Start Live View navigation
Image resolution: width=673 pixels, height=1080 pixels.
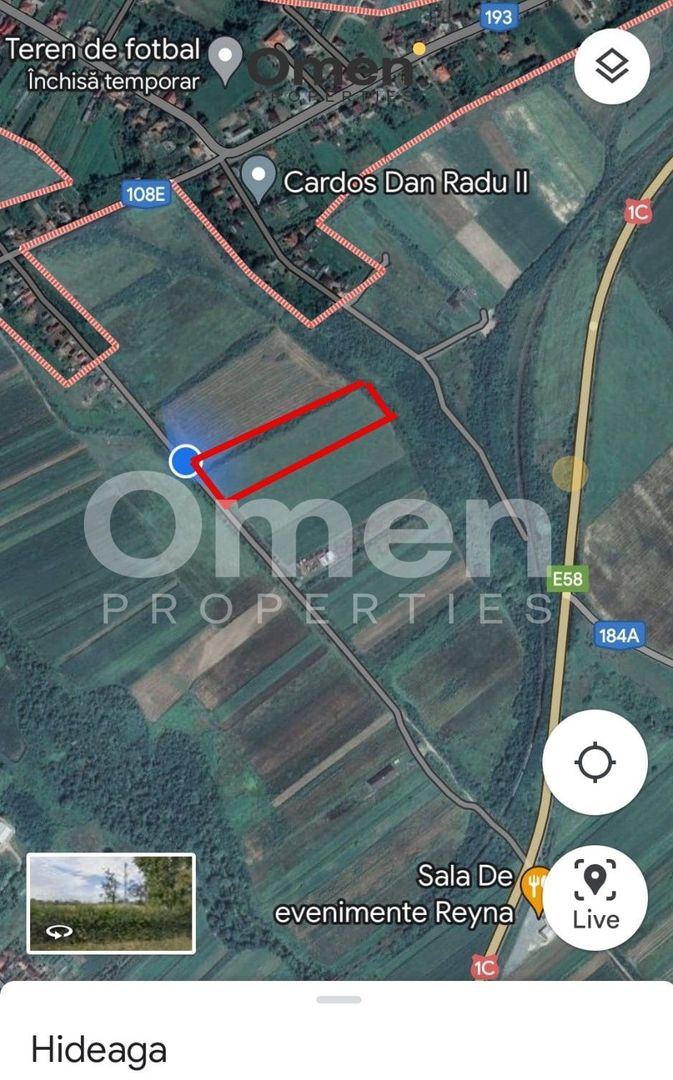[x=595, y=897]
